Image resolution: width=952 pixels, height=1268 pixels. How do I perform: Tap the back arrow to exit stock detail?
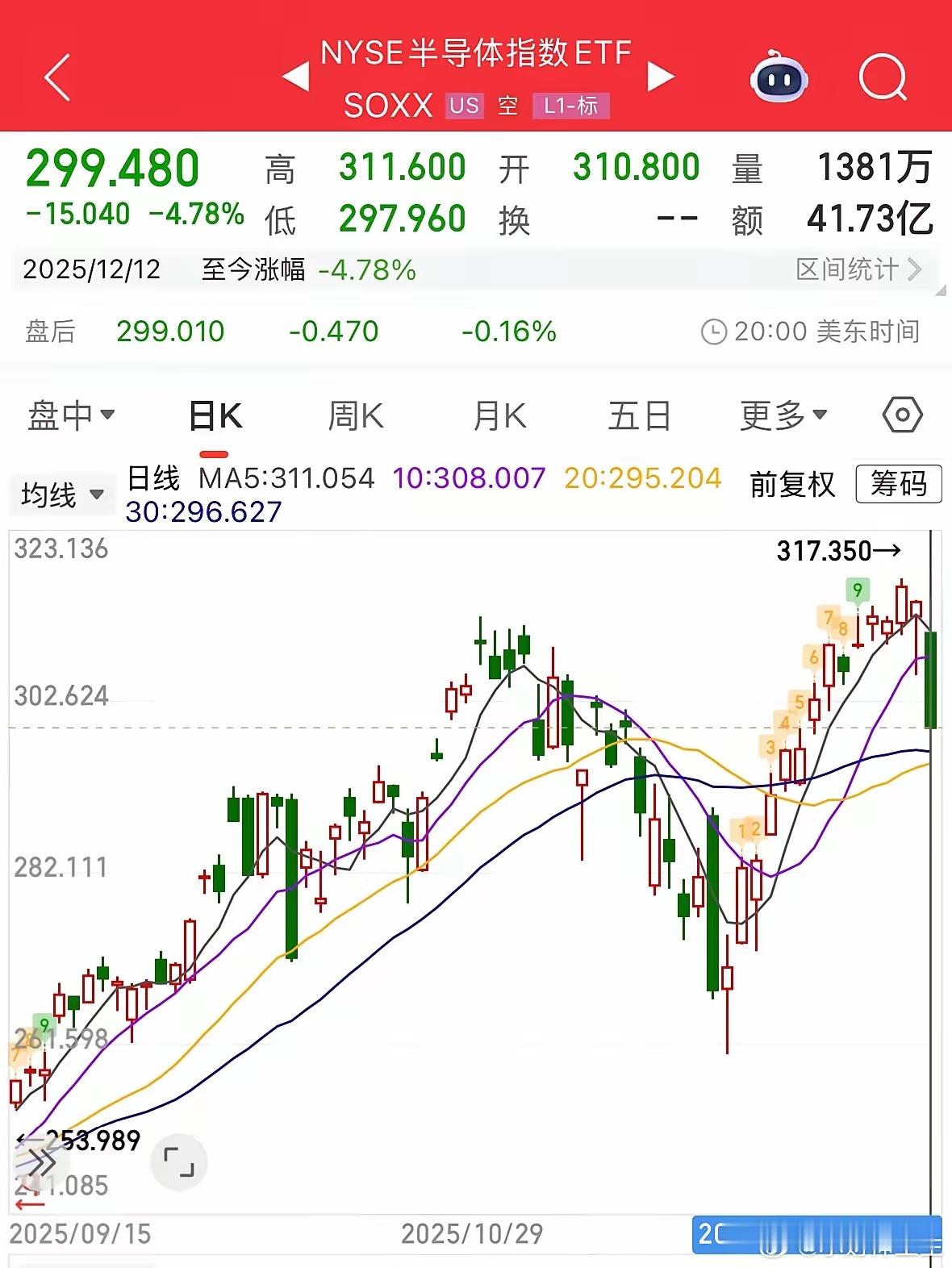pos(56,78)
